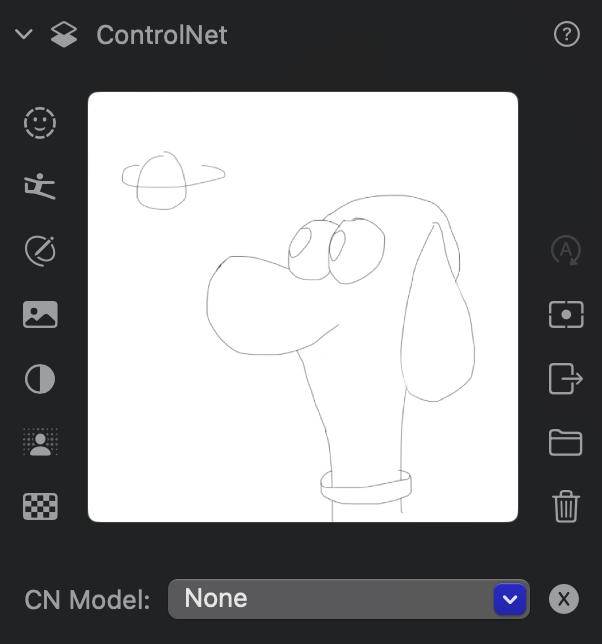Open the ControlNet help icon
602x644 pixels.
pos(566,35)
